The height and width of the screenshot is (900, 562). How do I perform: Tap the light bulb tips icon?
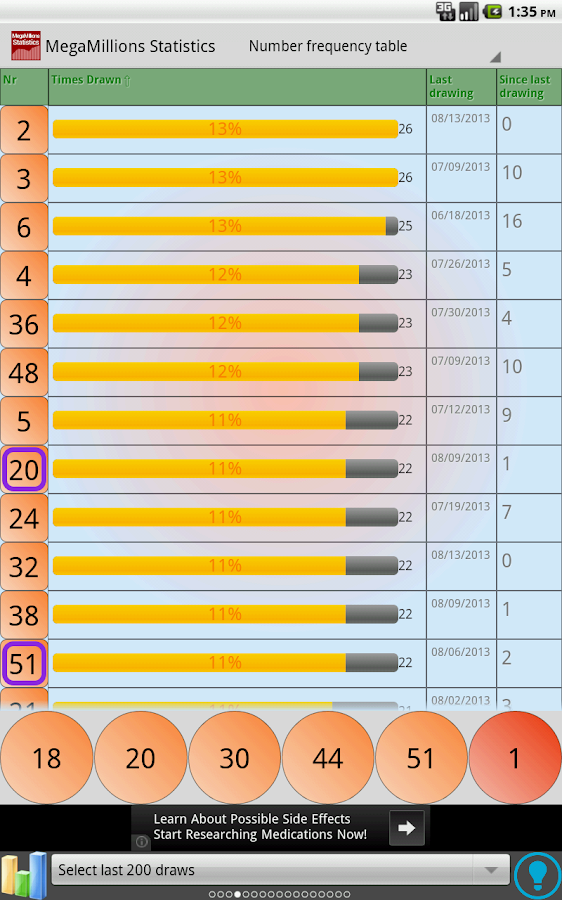537,875
